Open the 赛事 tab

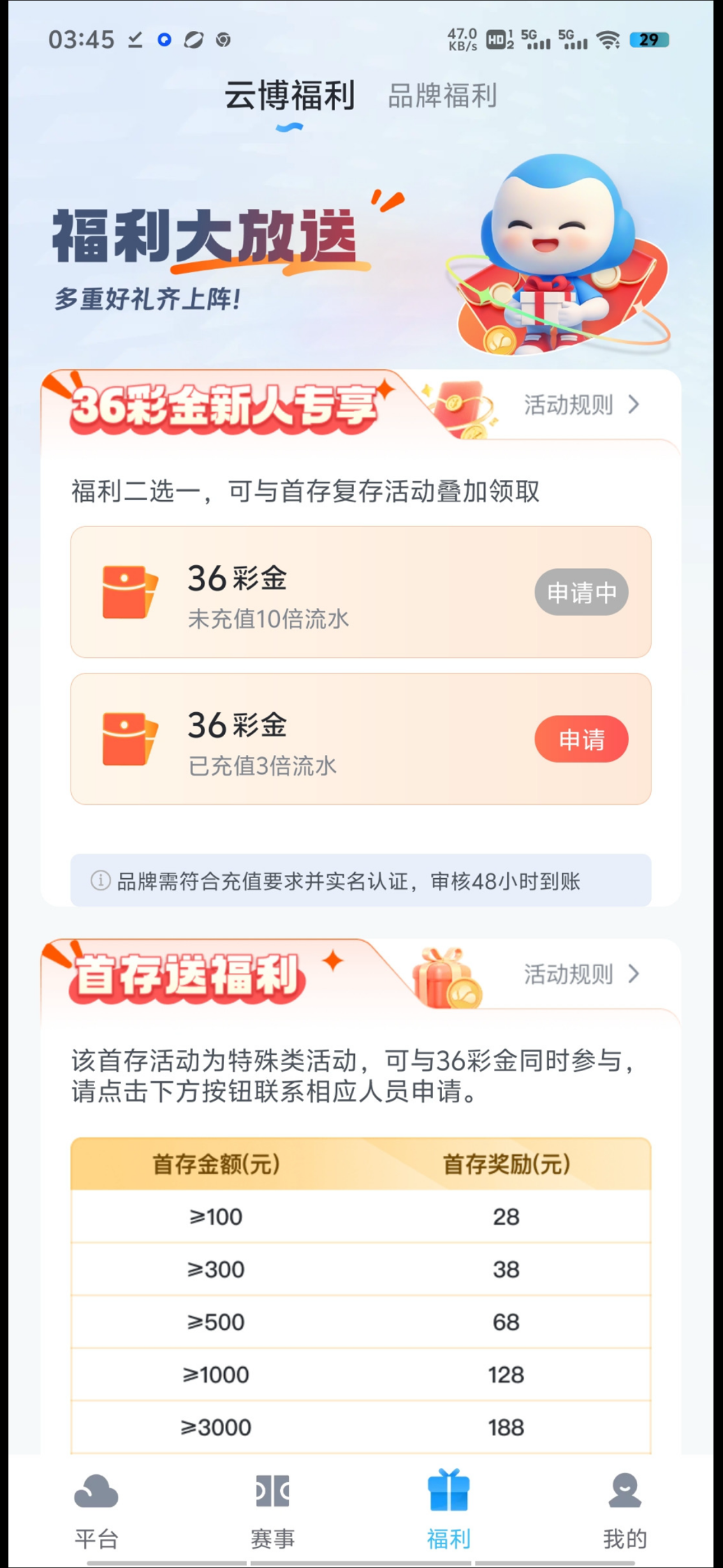coord(272,1510)
